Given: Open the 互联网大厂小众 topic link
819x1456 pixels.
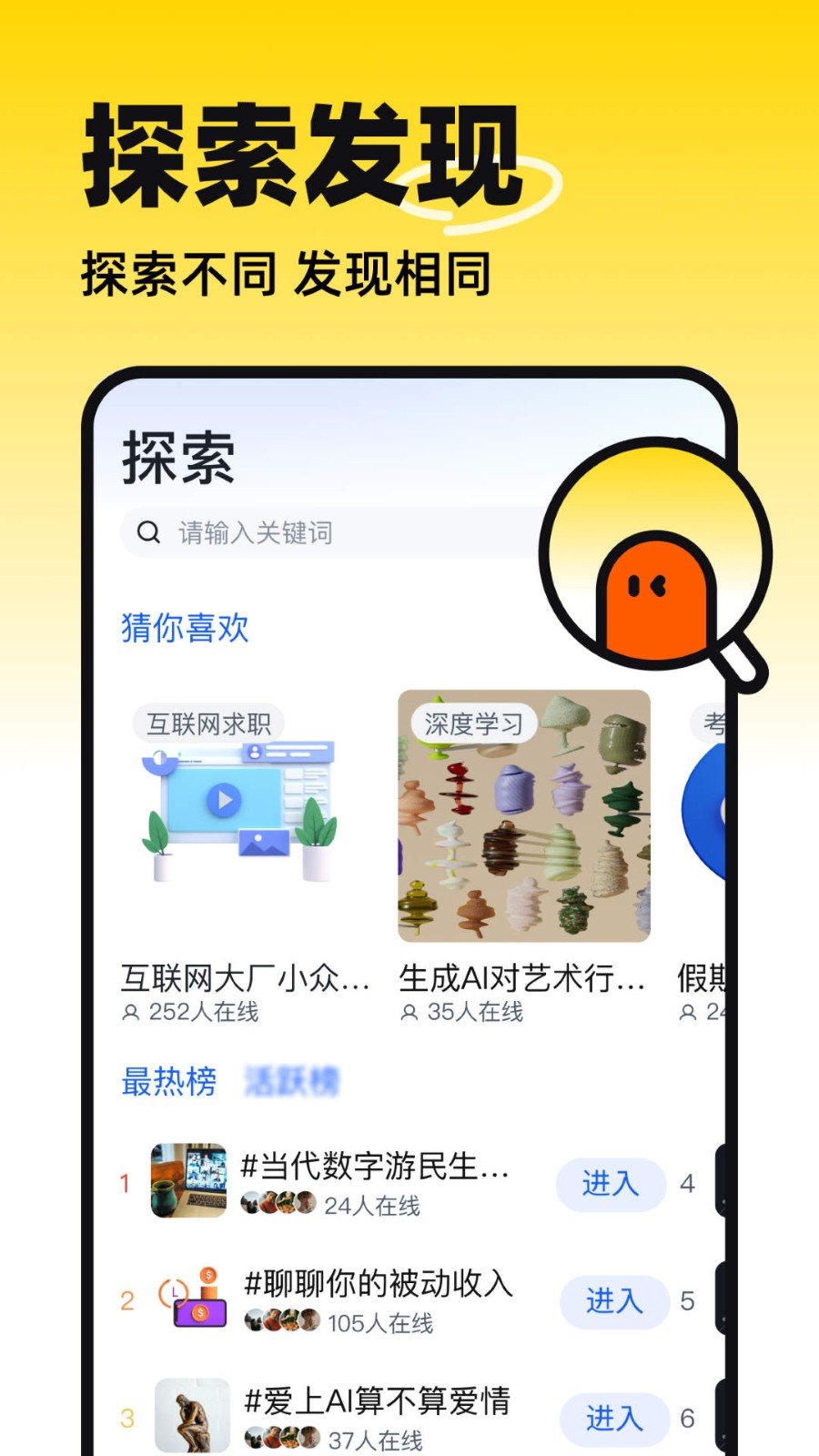Looking at the screenshot, I should (x=246, y=972).
